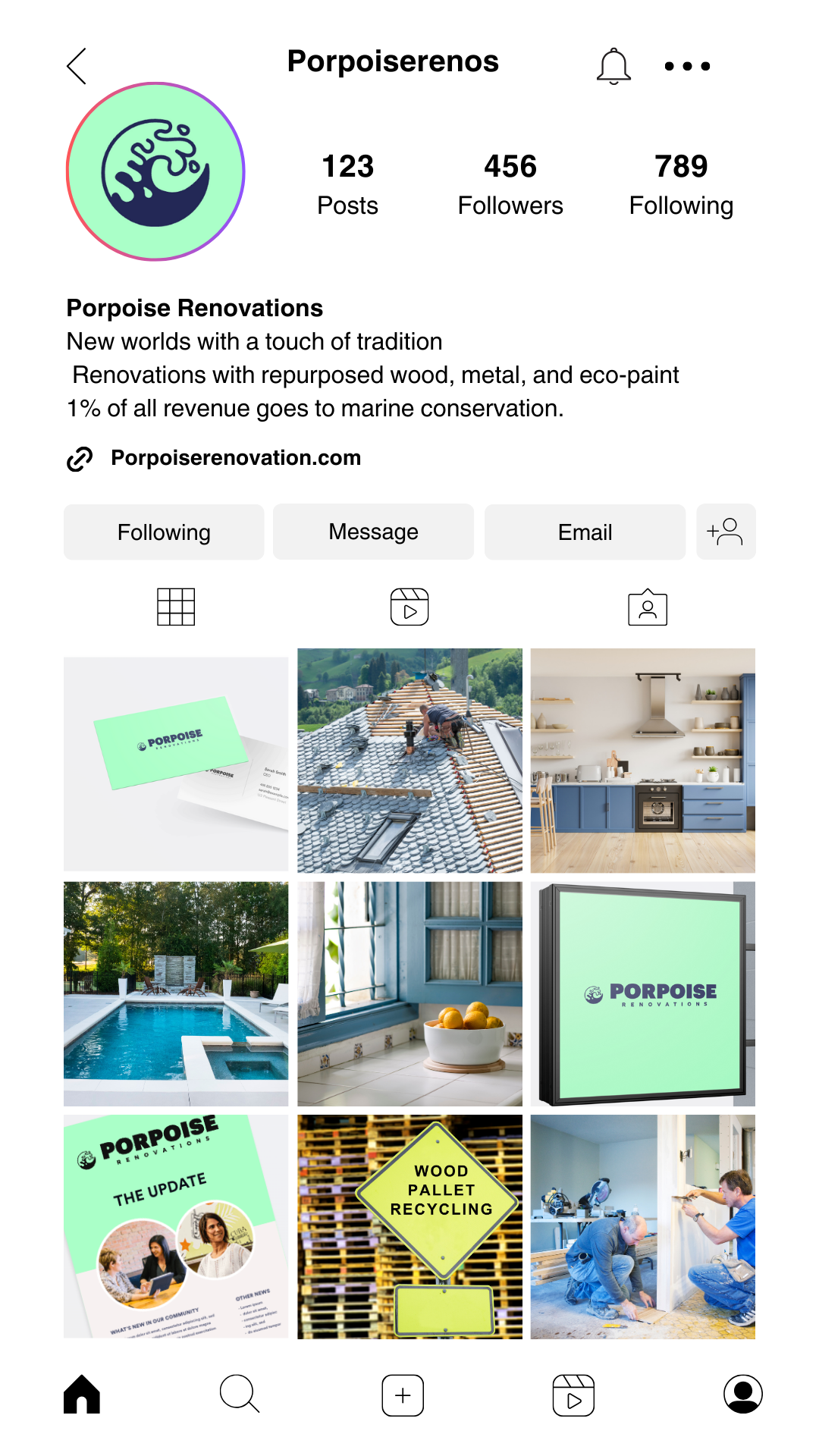Tap the Email button

585,532
